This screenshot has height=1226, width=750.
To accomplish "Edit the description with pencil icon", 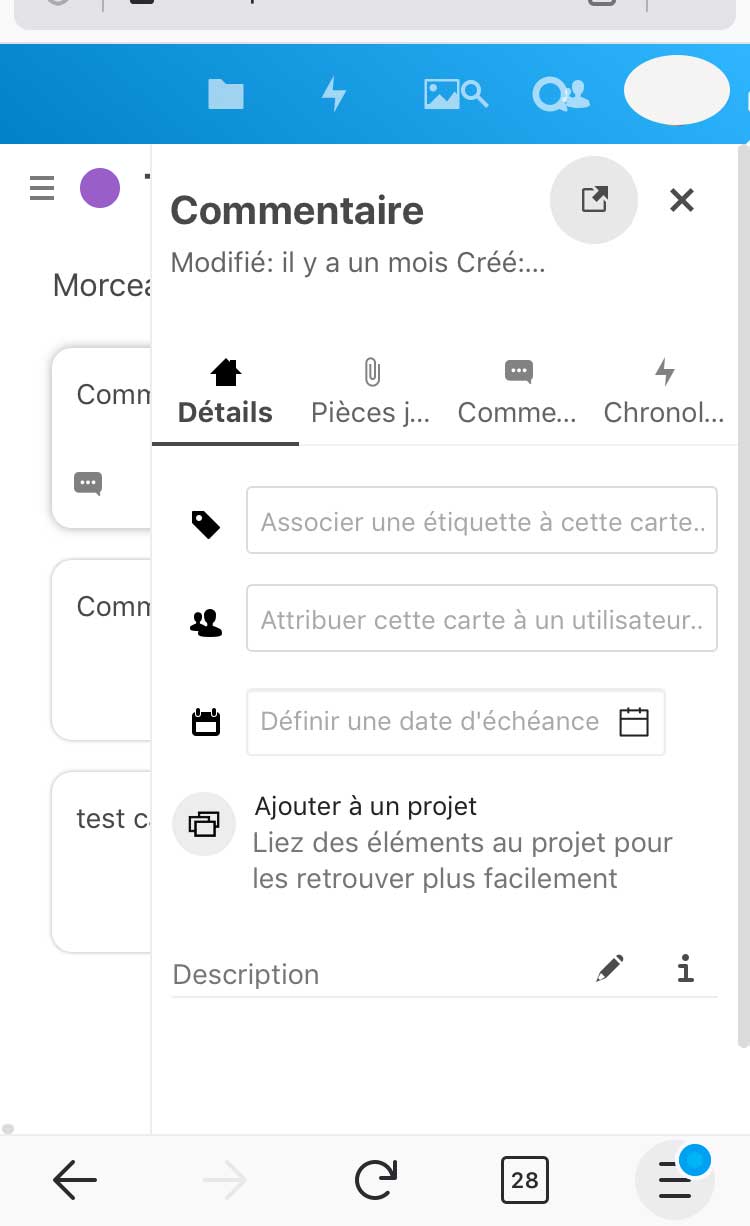I will pyautogui.click(x=610, y=968).
